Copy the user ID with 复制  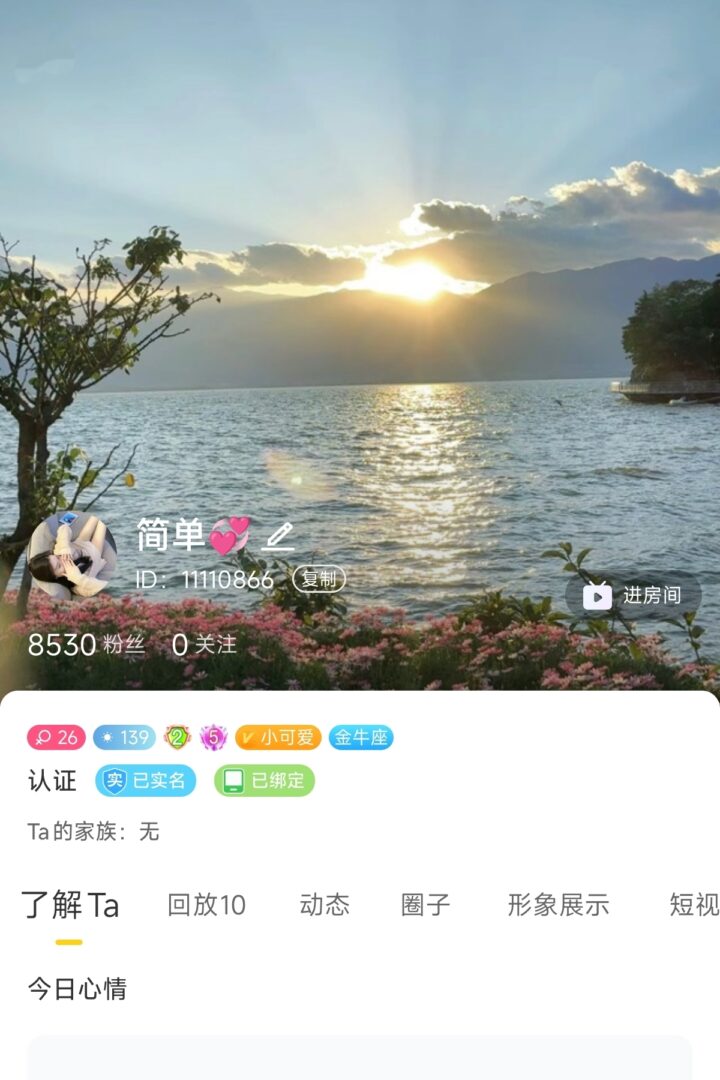point(319,579)
